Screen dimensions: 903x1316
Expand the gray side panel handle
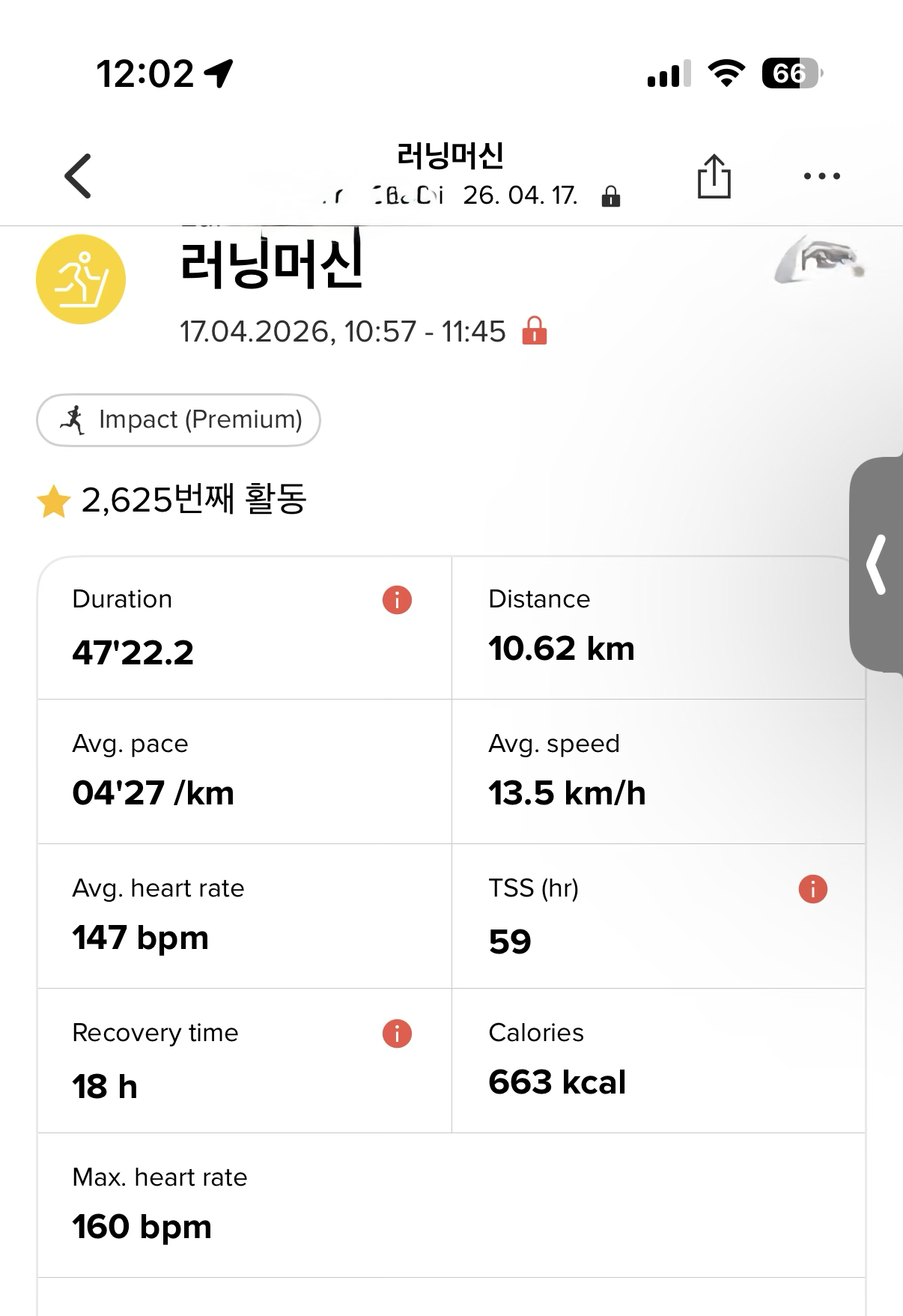878,565
